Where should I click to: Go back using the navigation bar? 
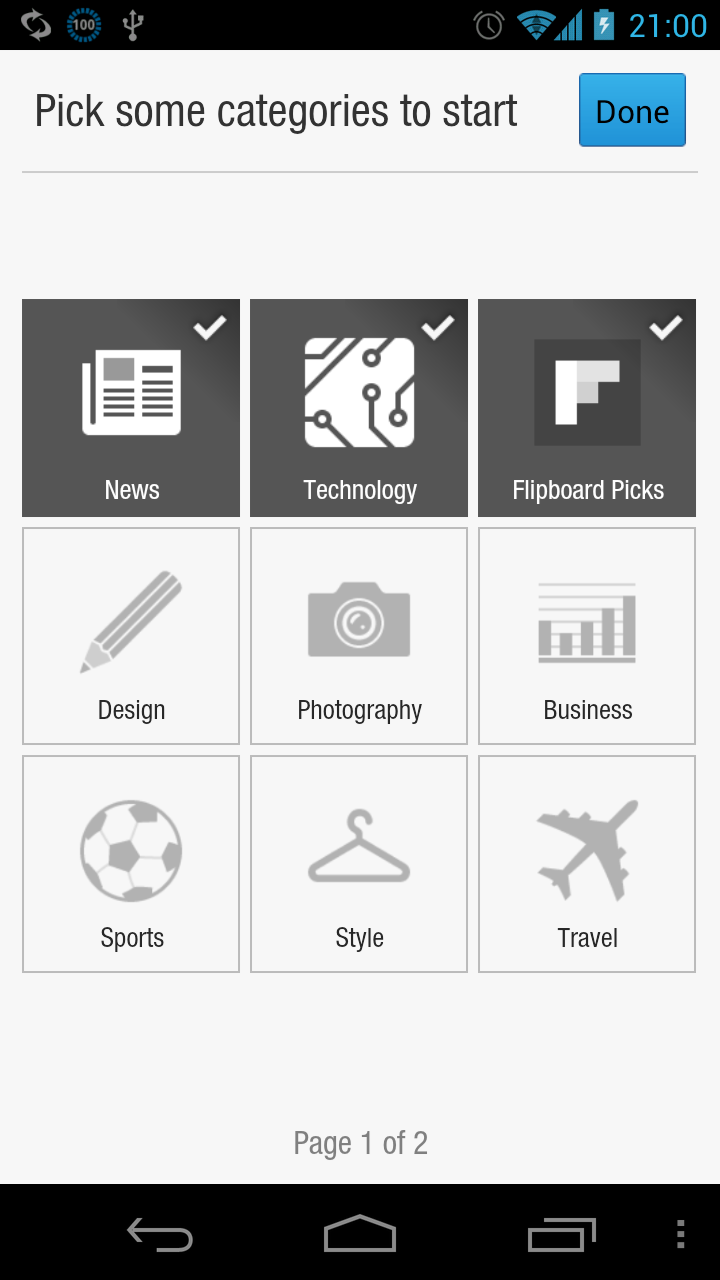pyautogui.click(x=160, y=1234)
